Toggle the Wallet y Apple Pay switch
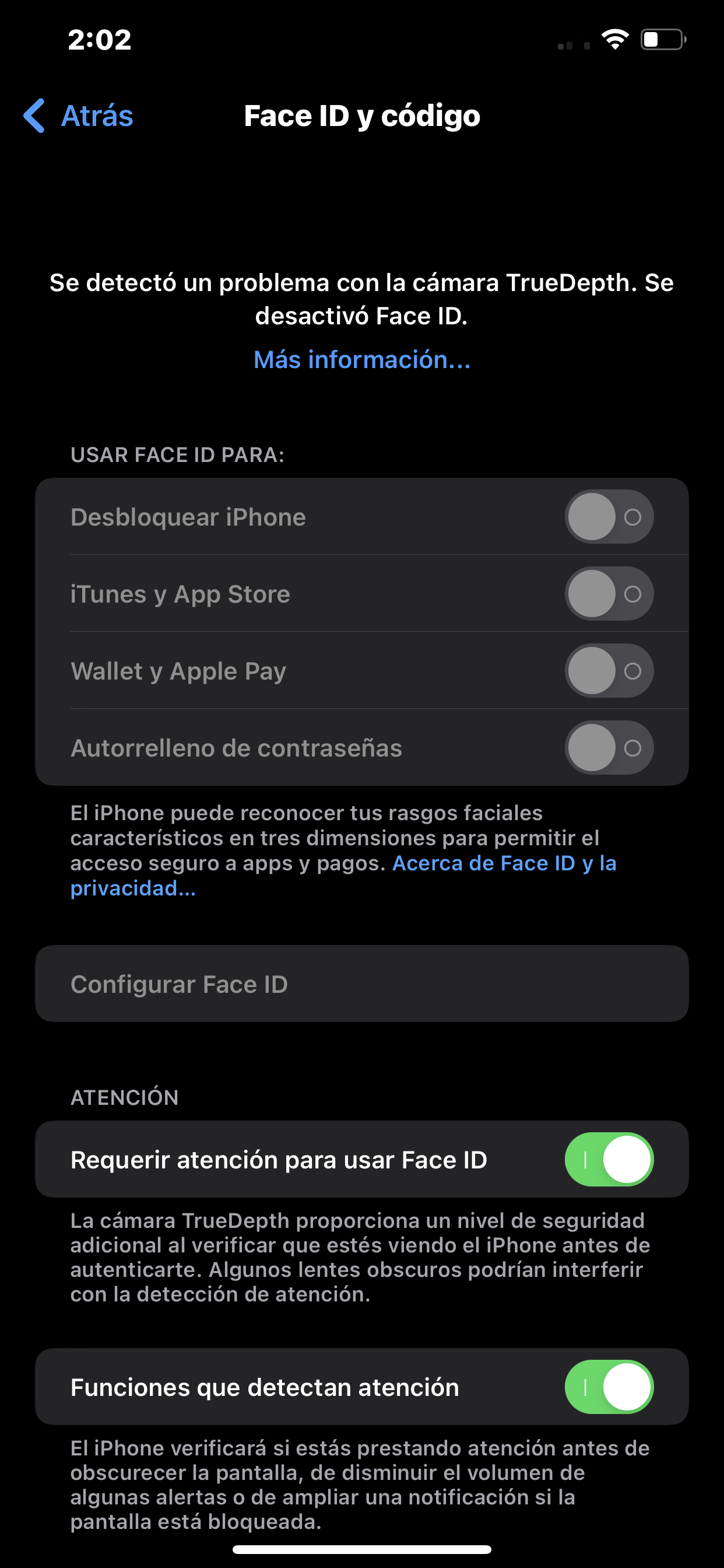Viewport: 724px width, 1568px height. 609,671
